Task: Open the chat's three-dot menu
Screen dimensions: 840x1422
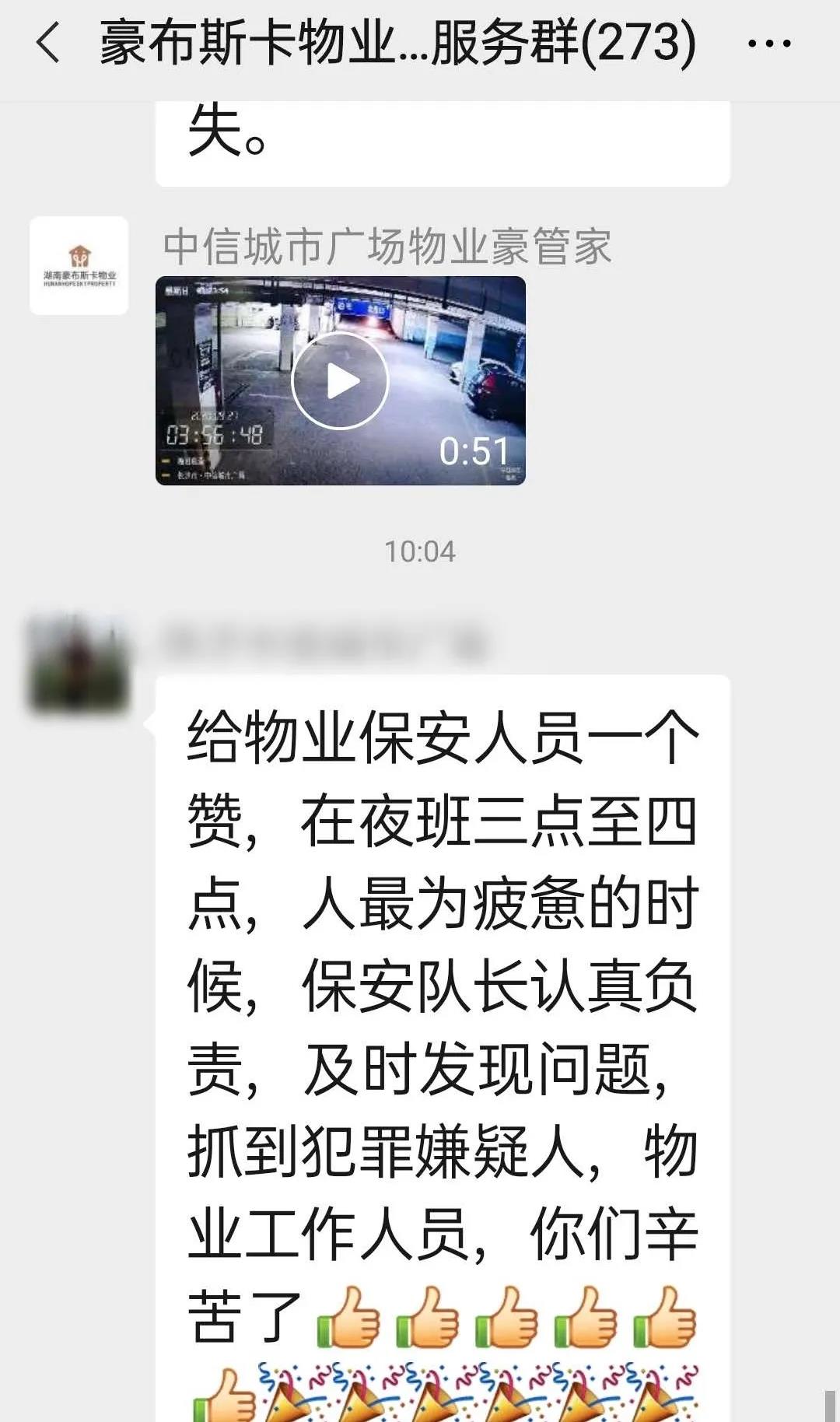Action: coord(768,44)
